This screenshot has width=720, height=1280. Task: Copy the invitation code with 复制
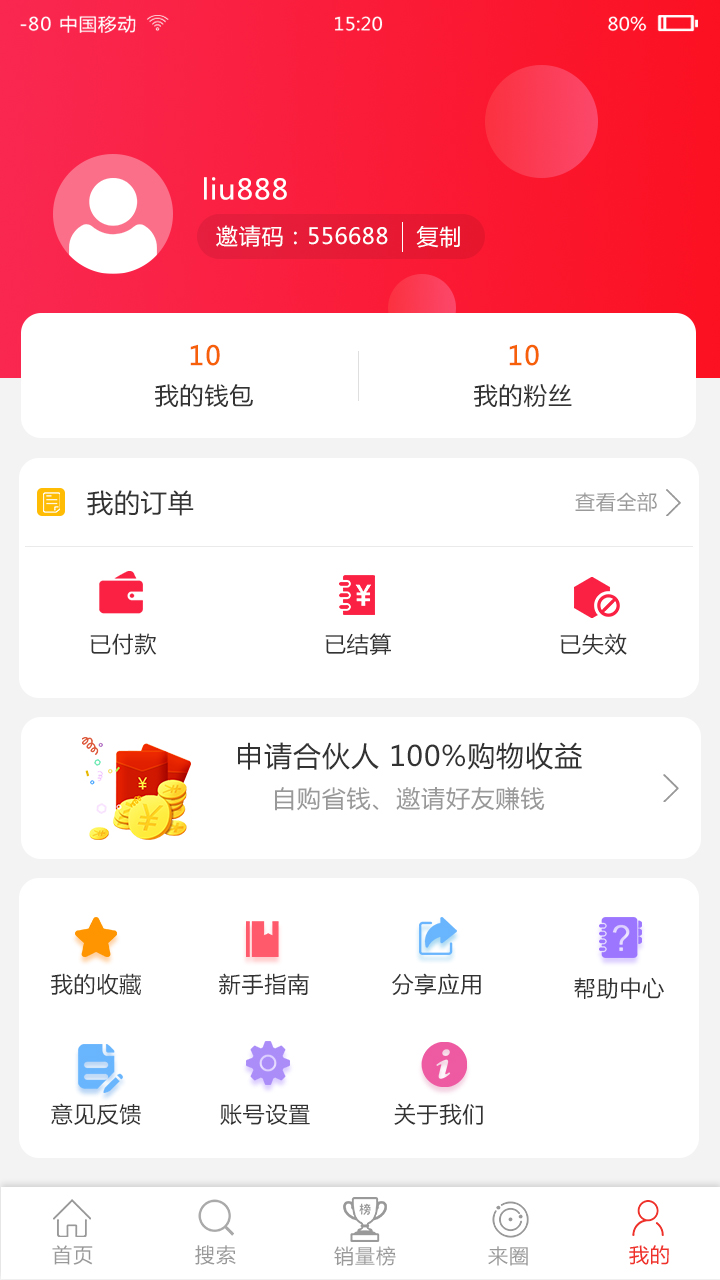(438, 237)
